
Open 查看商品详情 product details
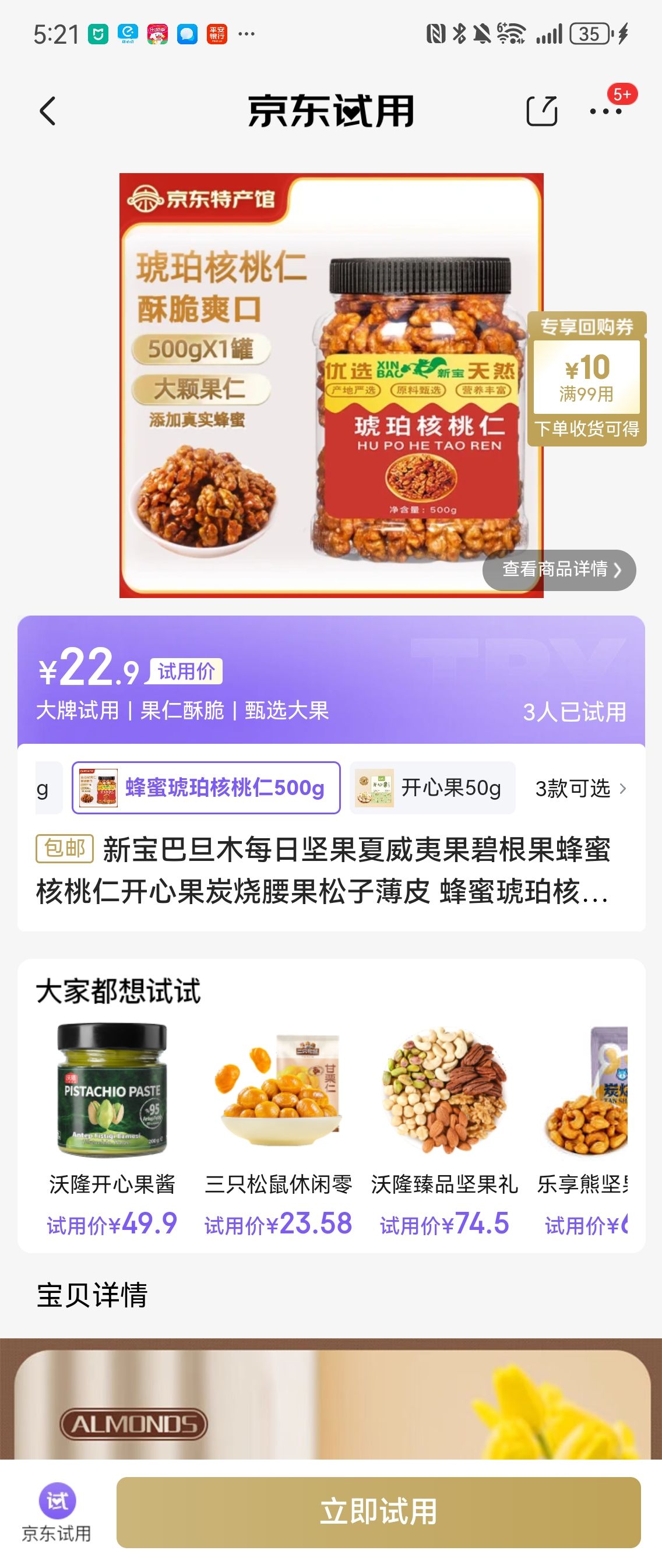click(x=559, y=569)
